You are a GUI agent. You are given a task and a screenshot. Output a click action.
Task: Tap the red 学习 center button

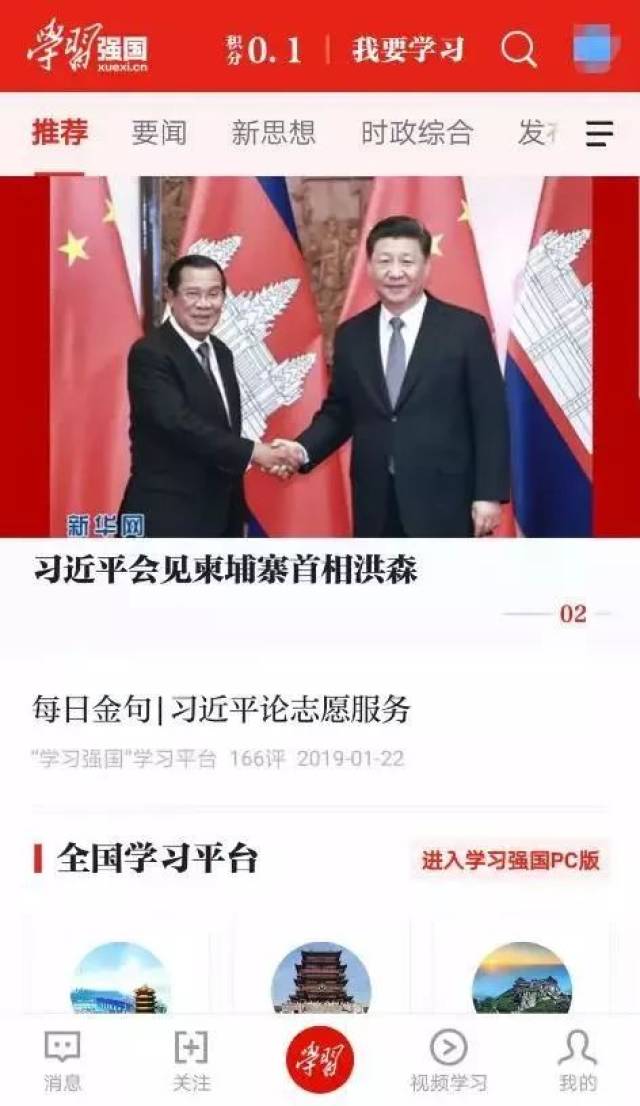pos(320,1058)
